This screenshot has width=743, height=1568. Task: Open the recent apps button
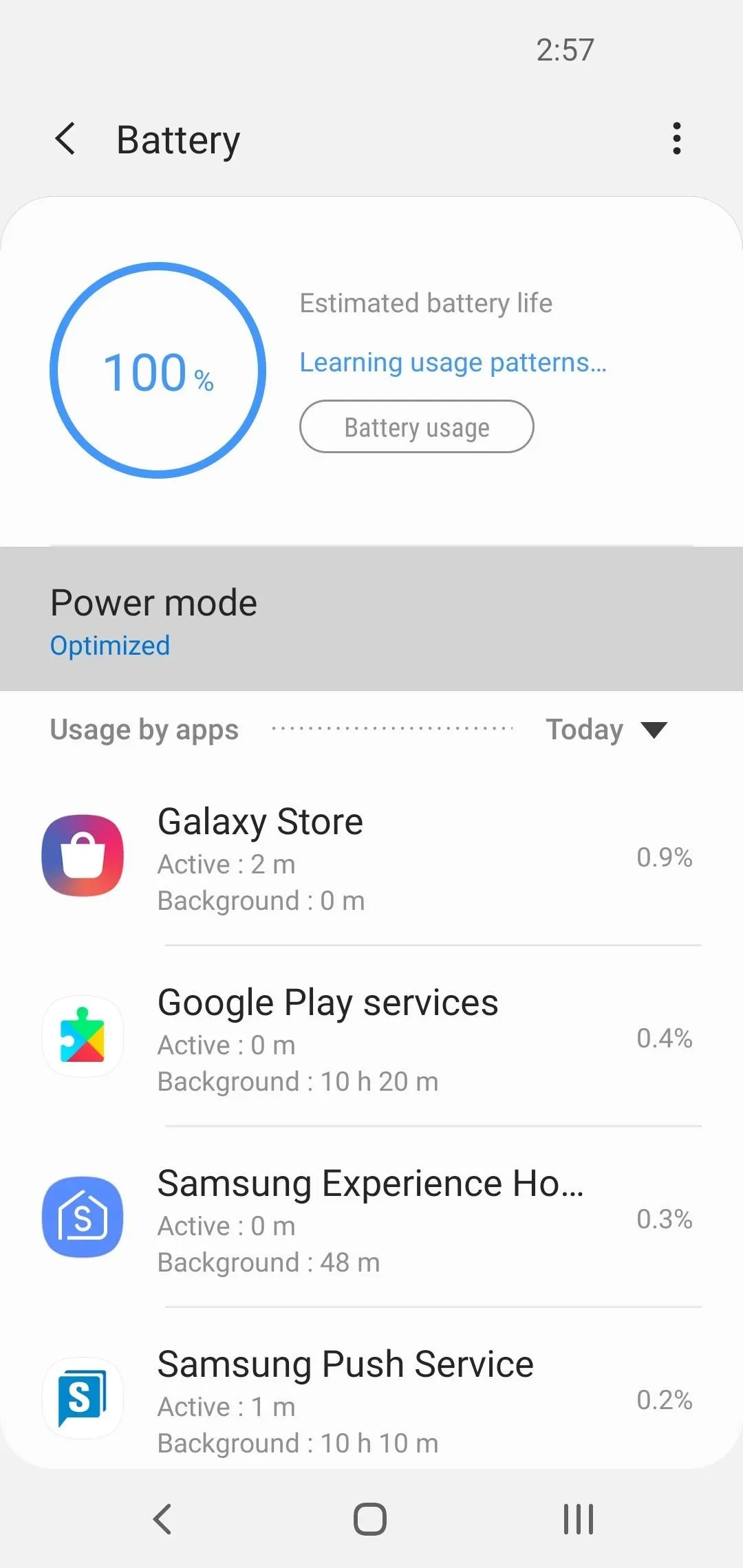(579, 1519)
